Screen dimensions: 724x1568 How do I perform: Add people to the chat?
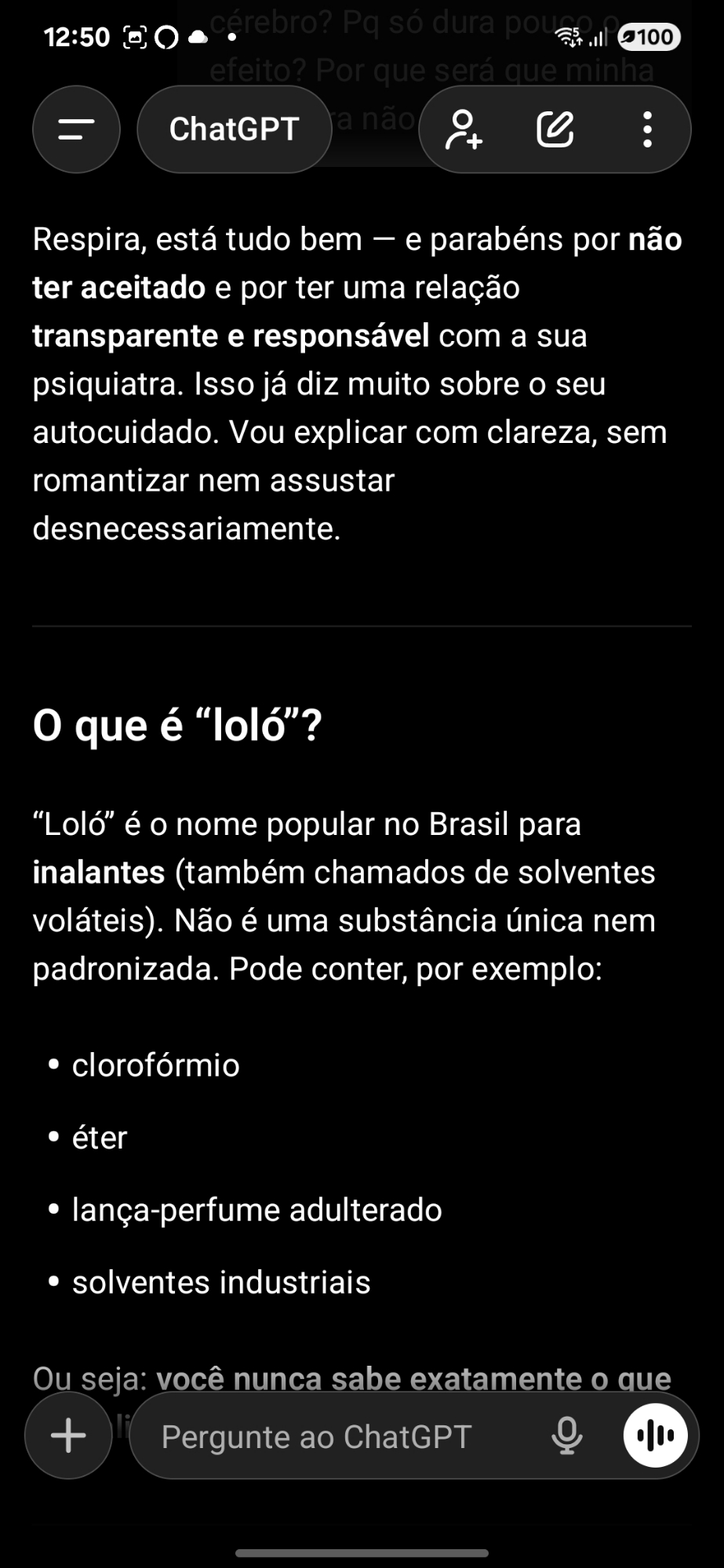point(464,129)
